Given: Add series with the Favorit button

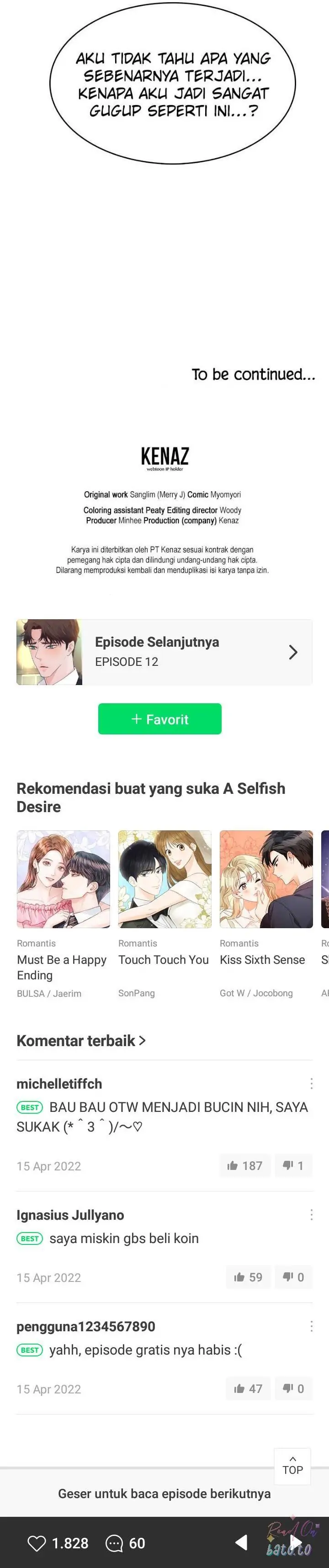Looking at the screenshot, I should [x=159, y=719].
